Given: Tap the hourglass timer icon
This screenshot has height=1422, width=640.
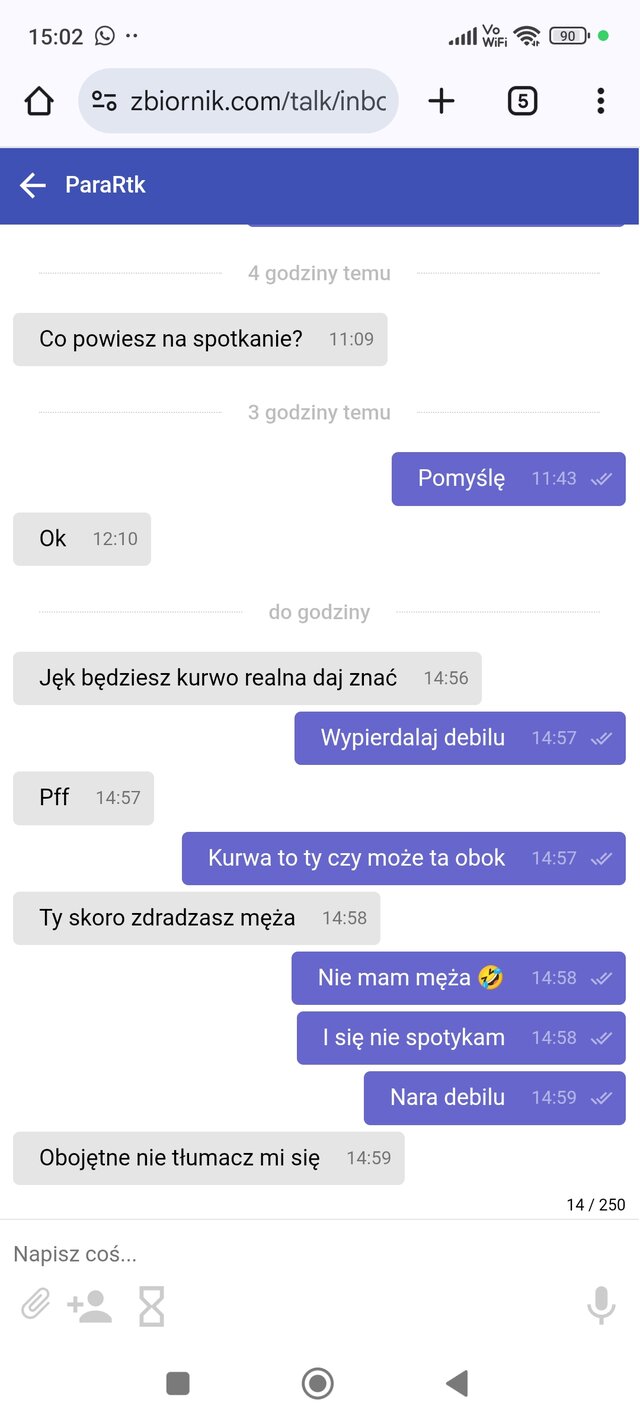Looking at the screenshot, I should click(x=151, y=1305).
